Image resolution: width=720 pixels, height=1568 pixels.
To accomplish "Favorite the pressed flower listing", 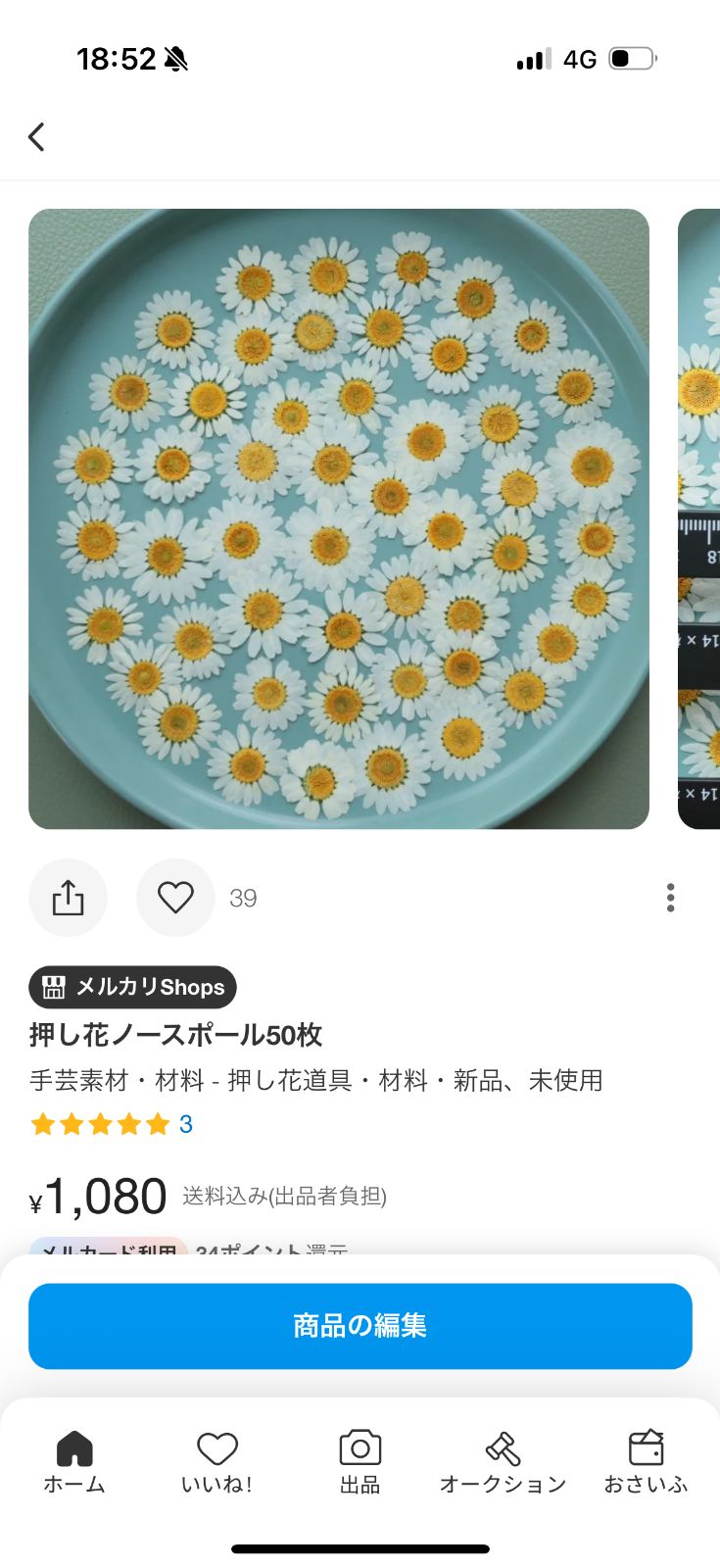I will click(x=174, y=897).
